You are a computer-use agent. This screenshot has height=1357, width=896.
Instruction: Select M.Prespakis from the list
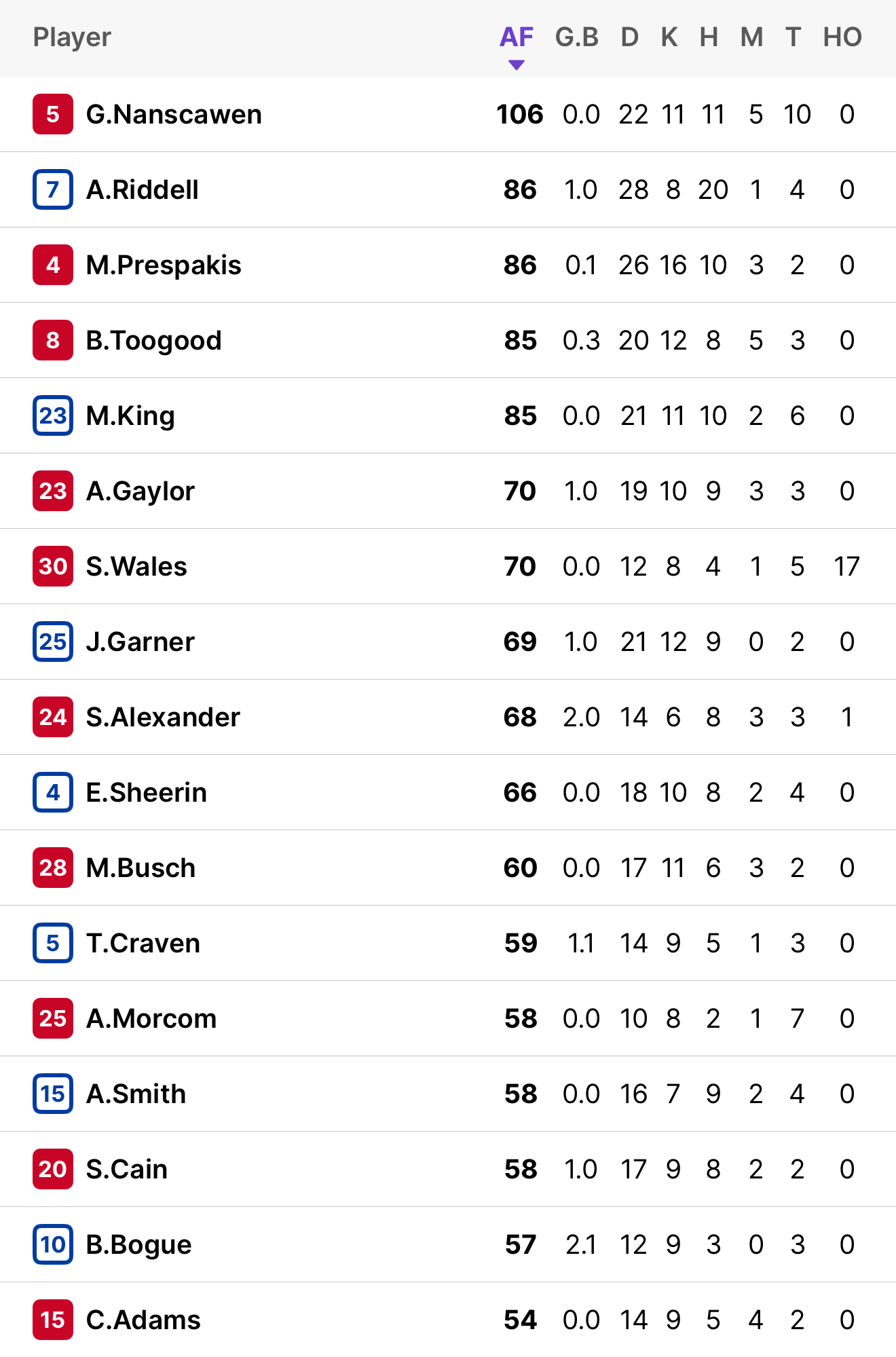pos(164,265)
